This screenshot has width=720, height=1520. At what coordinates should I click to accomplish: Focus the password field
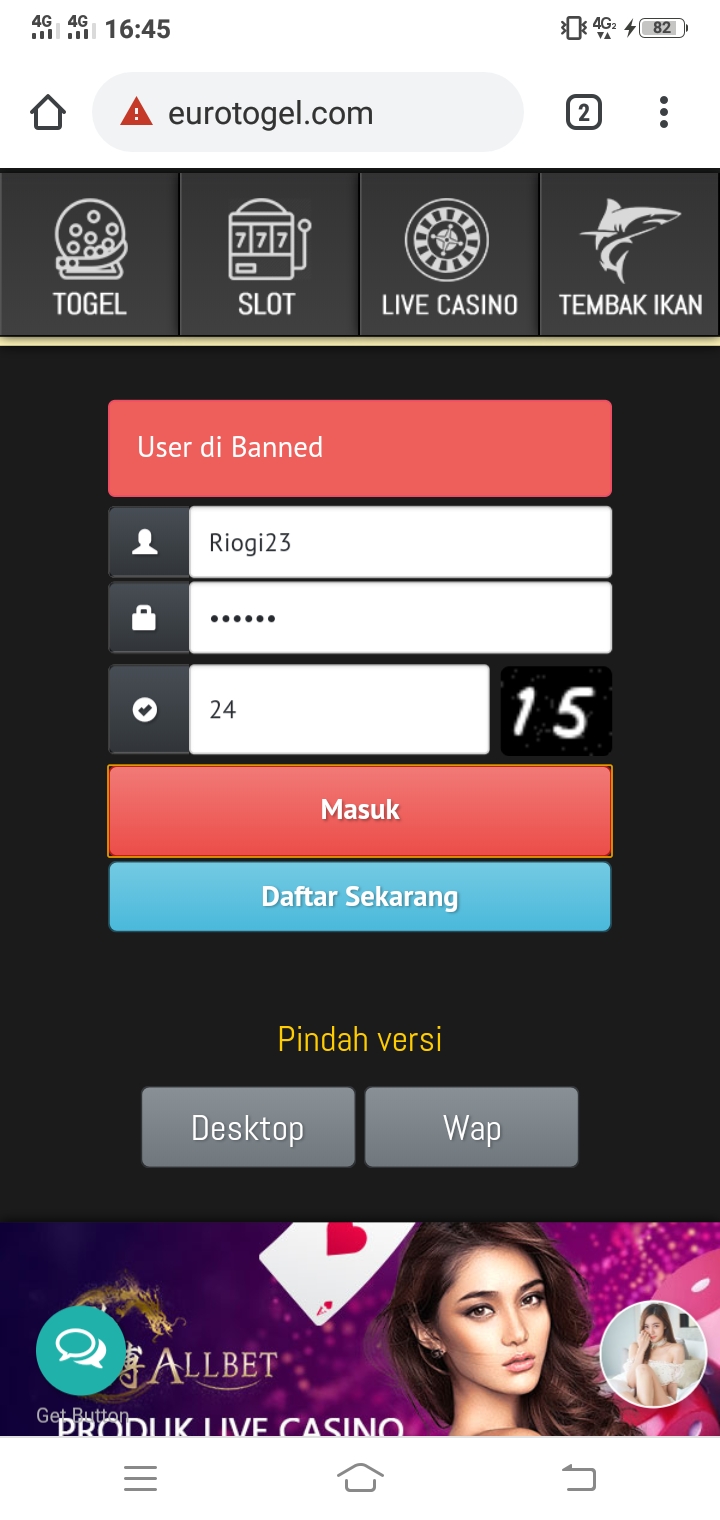400,618
